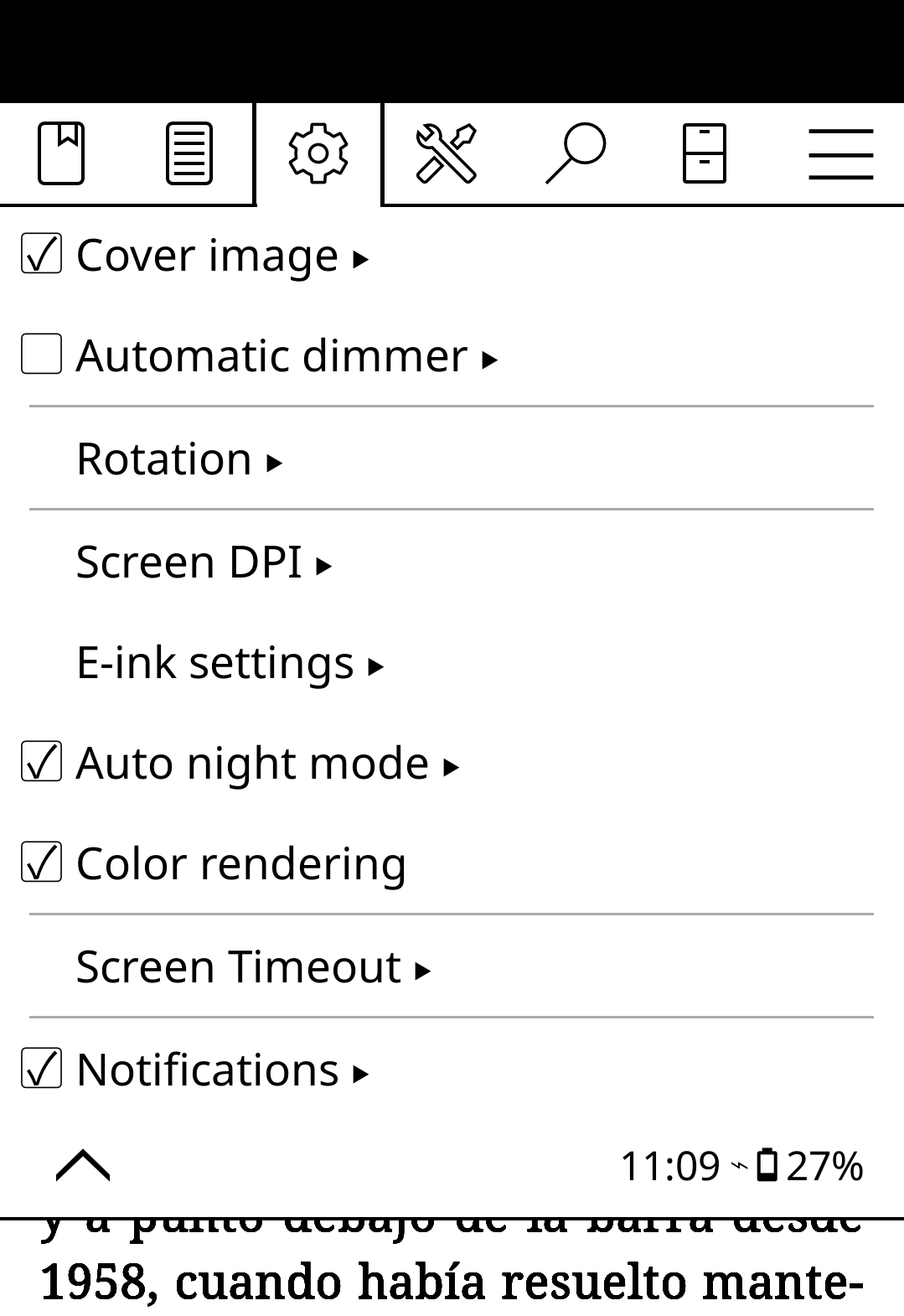Open the bookmark tab in the top menu
Image resolution: width=904 pixels, height=1316 pixels.
coord(61,153)
